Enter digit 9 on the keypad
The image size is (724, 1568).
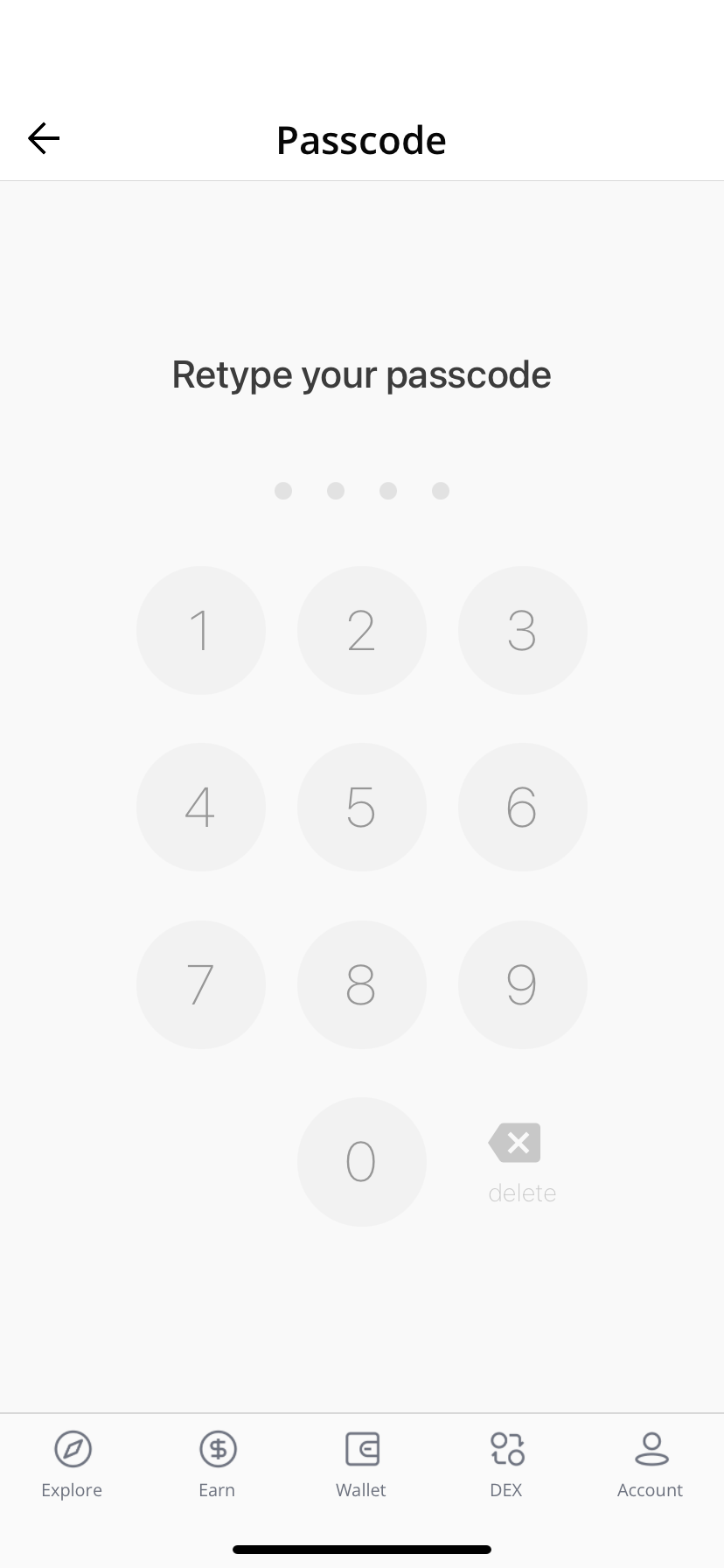[523, 984]
